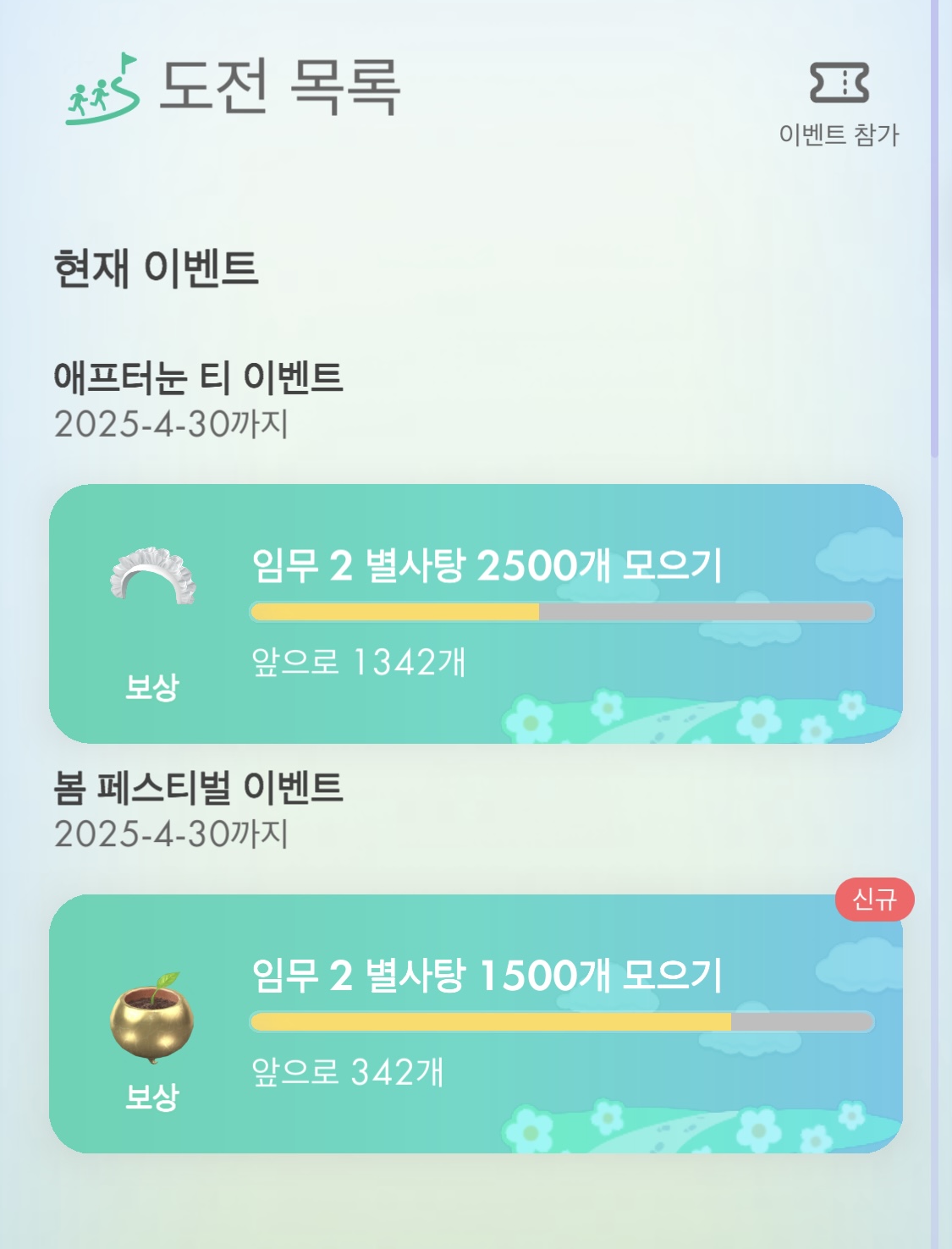
Task: Tap the 도전 목록 page title
Action: 279,89
